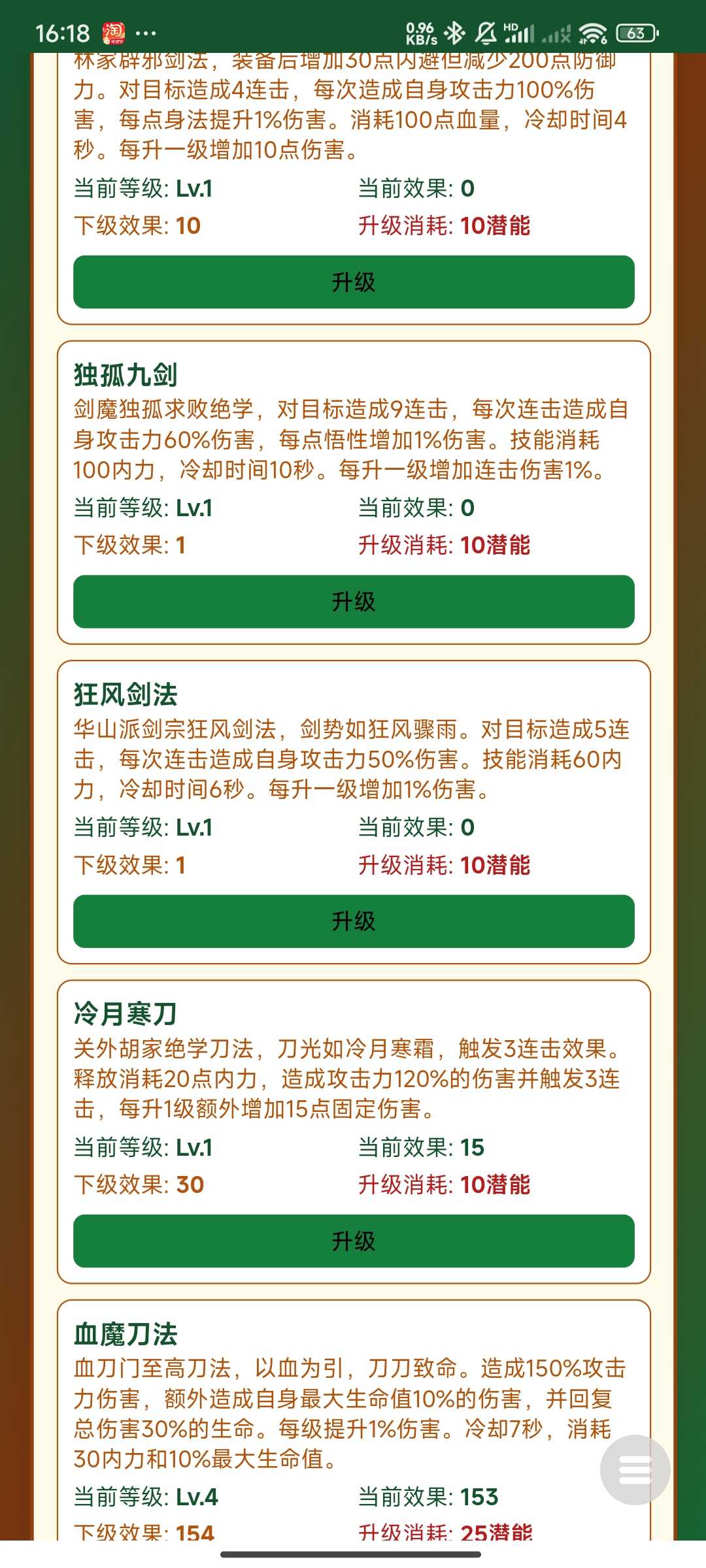Open the floating menu button

pyautogui.click(x=635, y=1470)
